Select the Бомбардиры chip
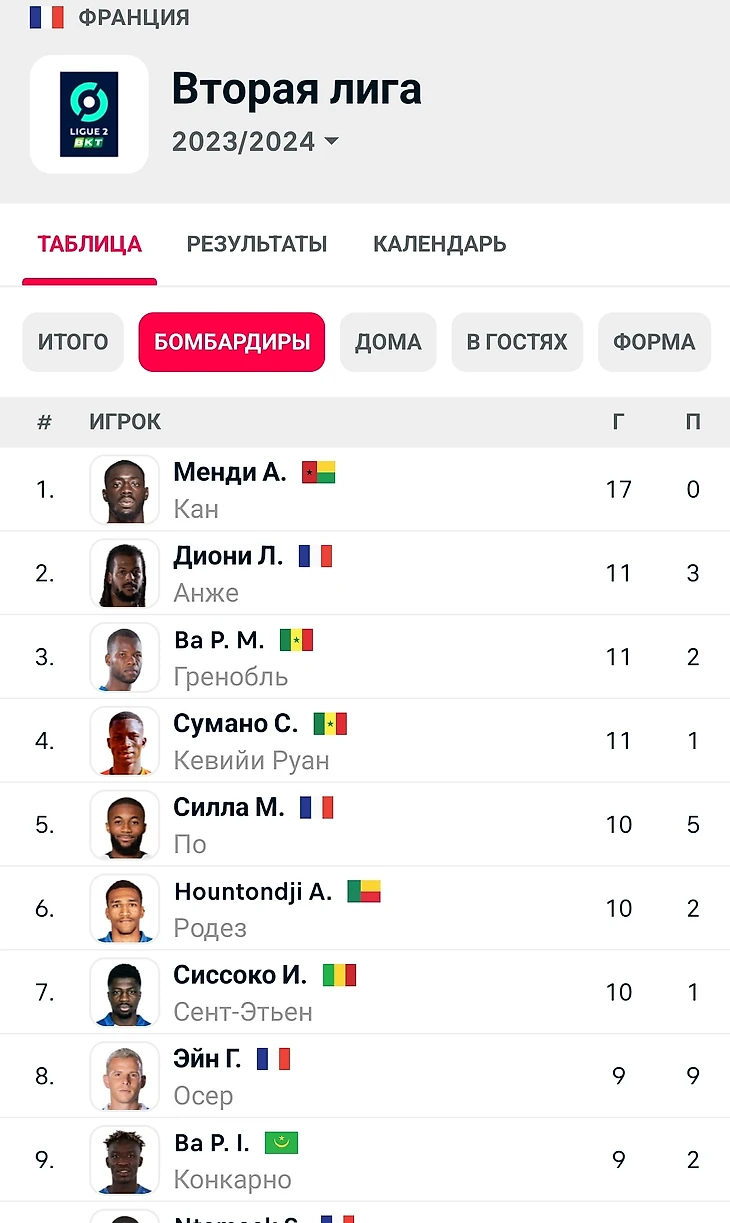 point(232,342)
